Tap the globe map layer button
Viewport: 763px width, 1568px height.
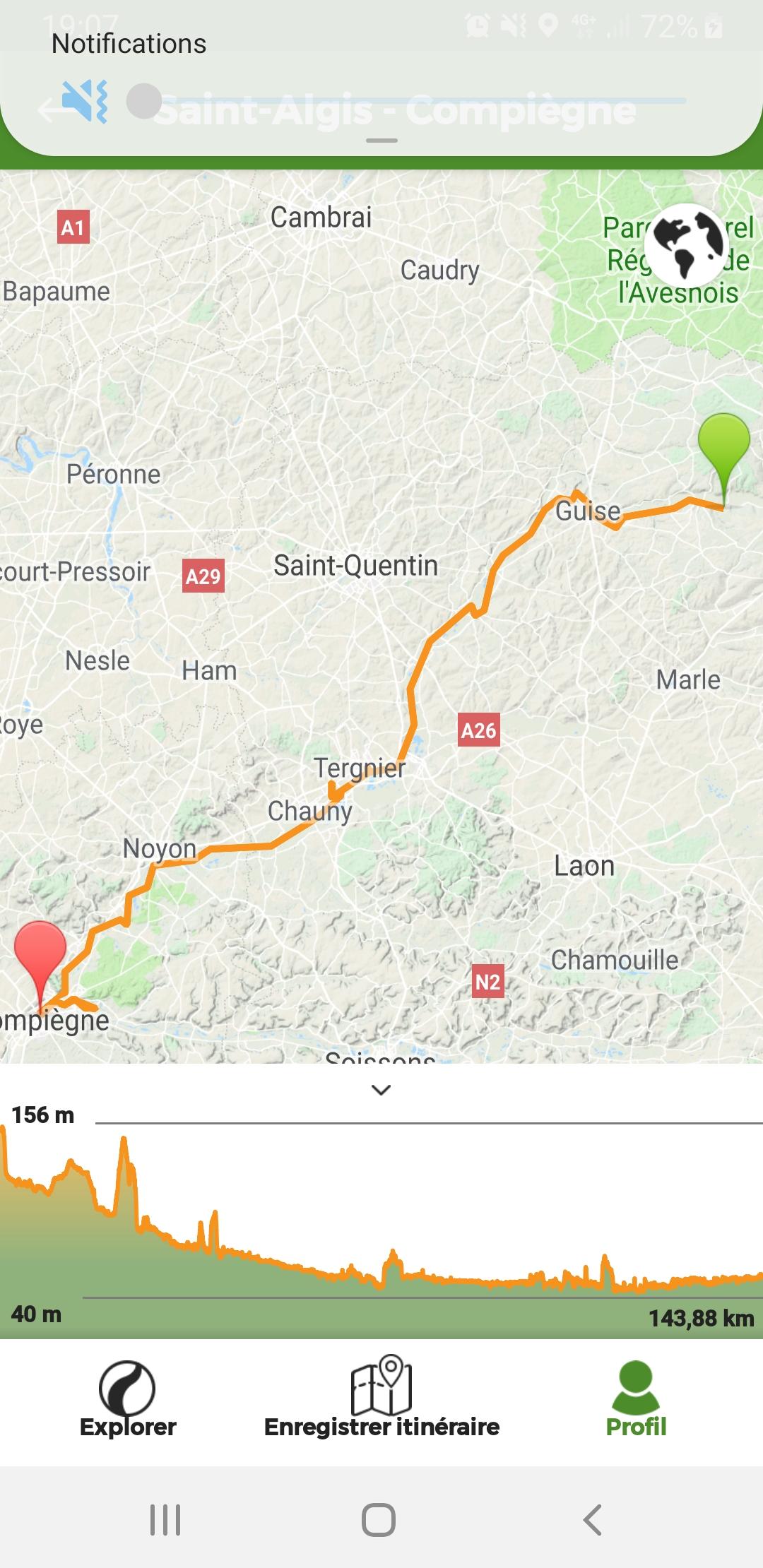(x=687, y=244)
